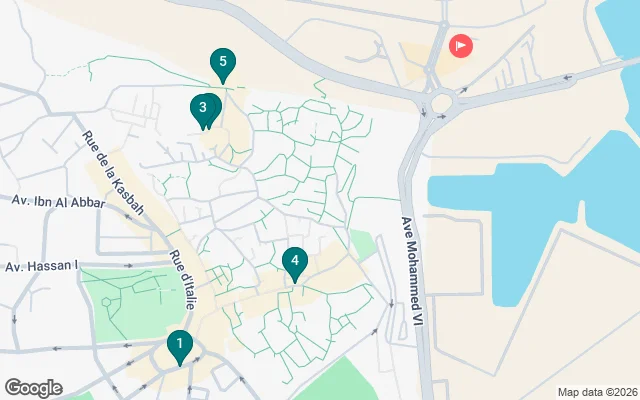Tap map pin number 4
The width and height of the screenshot is (640, 400).
(x=294, y=263)
